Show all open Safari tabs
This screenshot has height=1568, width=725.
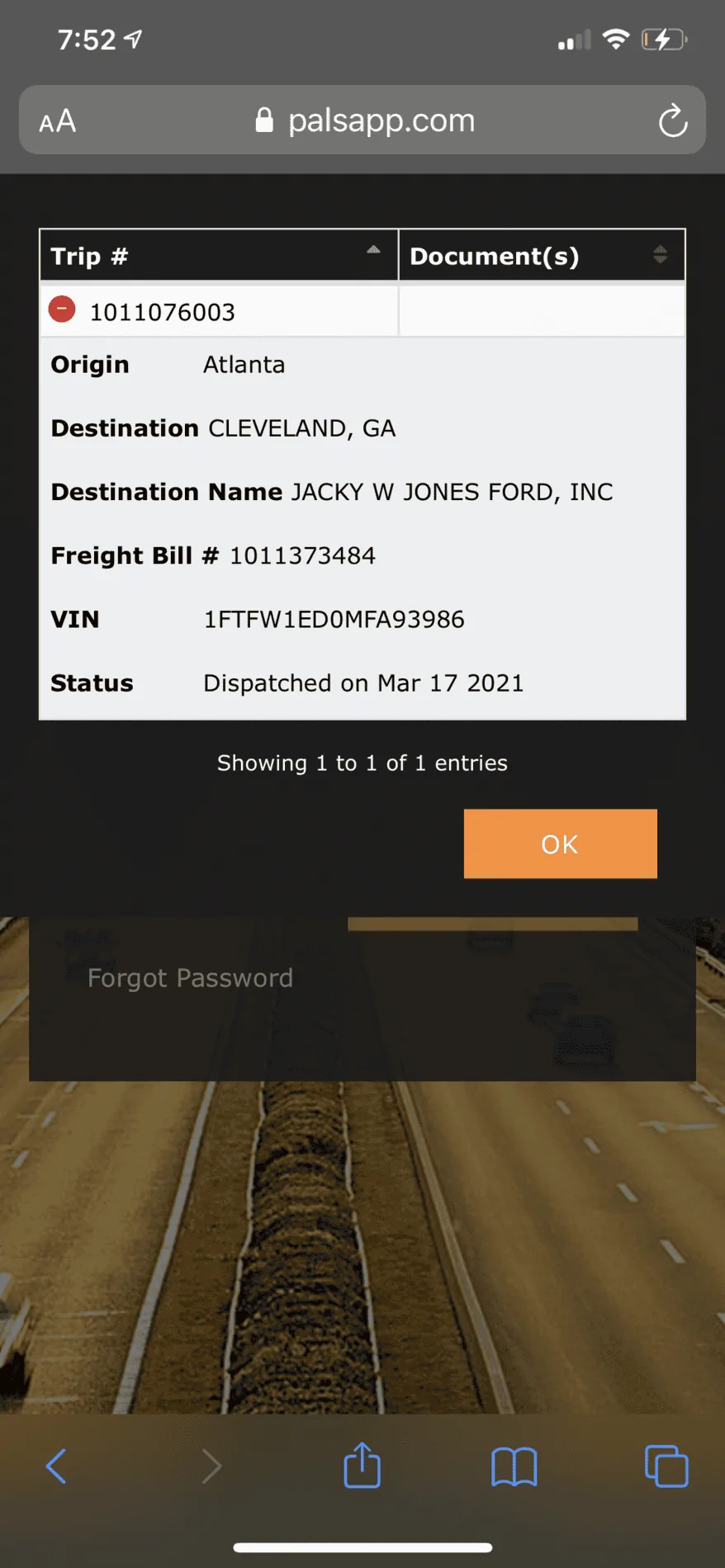pos(666,1466)
